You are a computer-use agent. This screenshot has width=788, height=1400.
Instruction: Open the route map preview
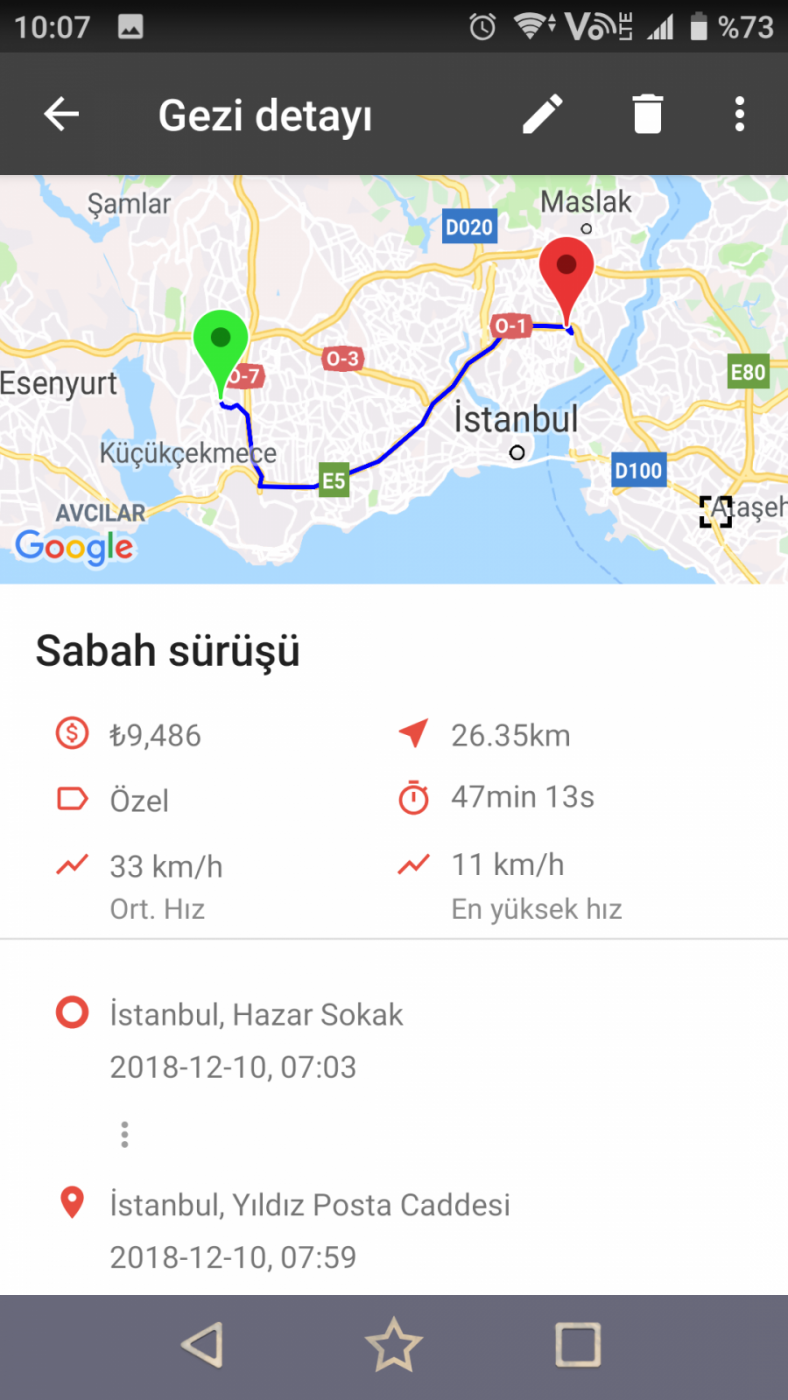click(x=394, y=380)
